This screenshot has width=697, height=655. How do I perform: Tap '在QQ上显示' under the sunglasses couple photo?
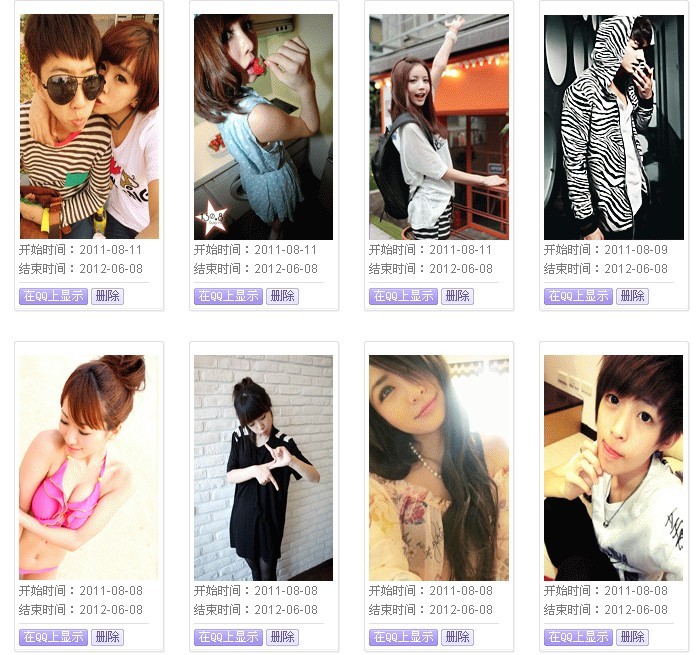[53, 296]
